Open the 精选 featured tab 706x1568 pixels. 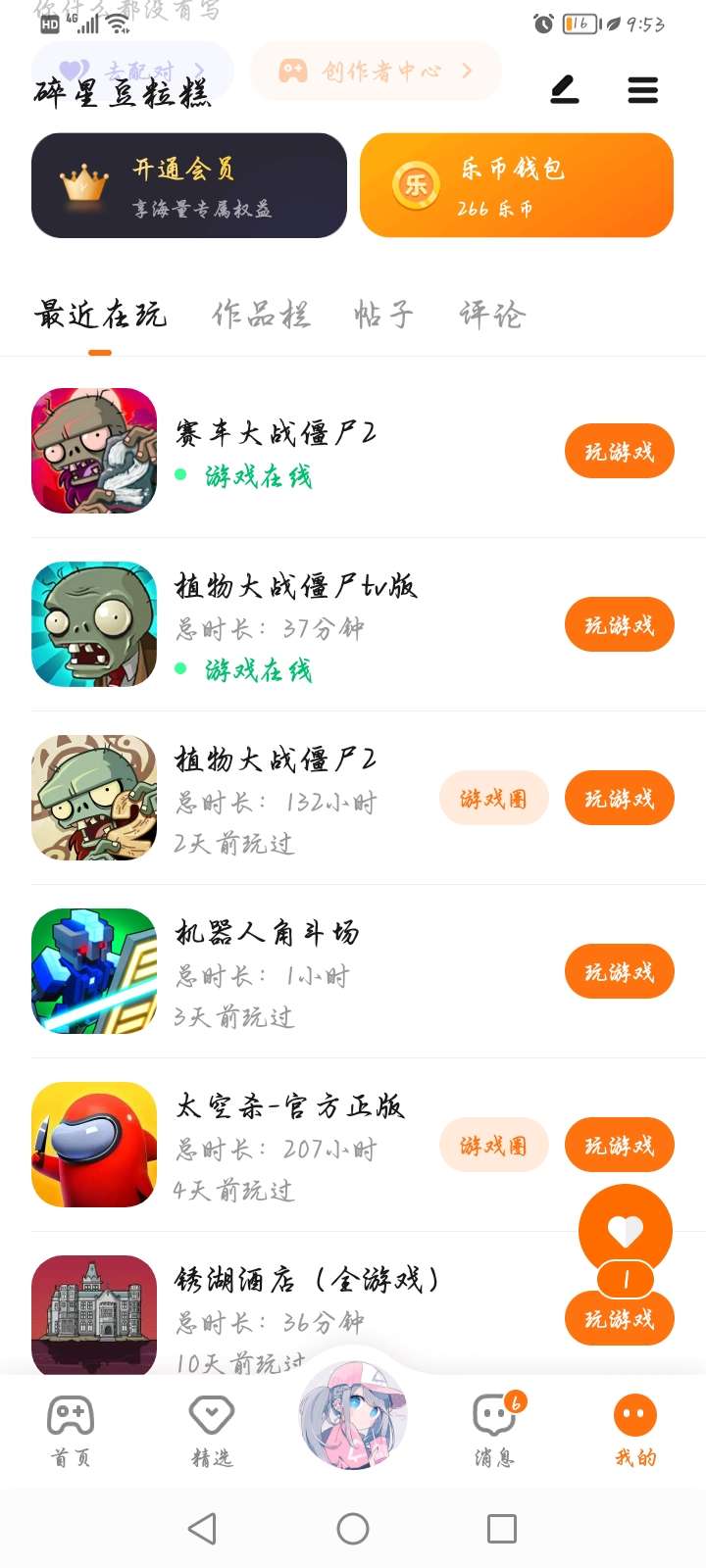click(x=212, y=1429)
